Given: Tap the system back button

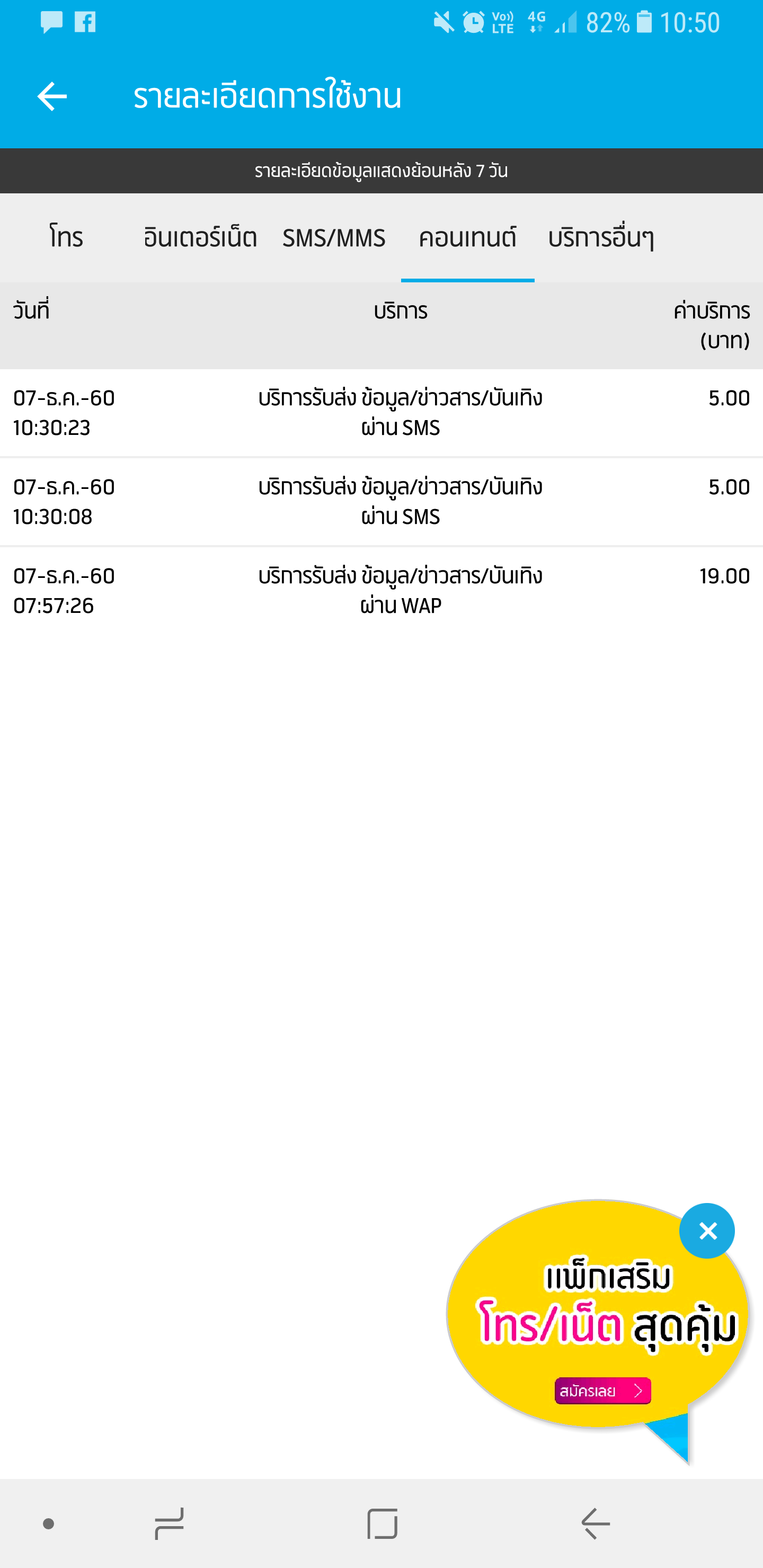Looking at the screenshot, I should tap(595, 1524).
